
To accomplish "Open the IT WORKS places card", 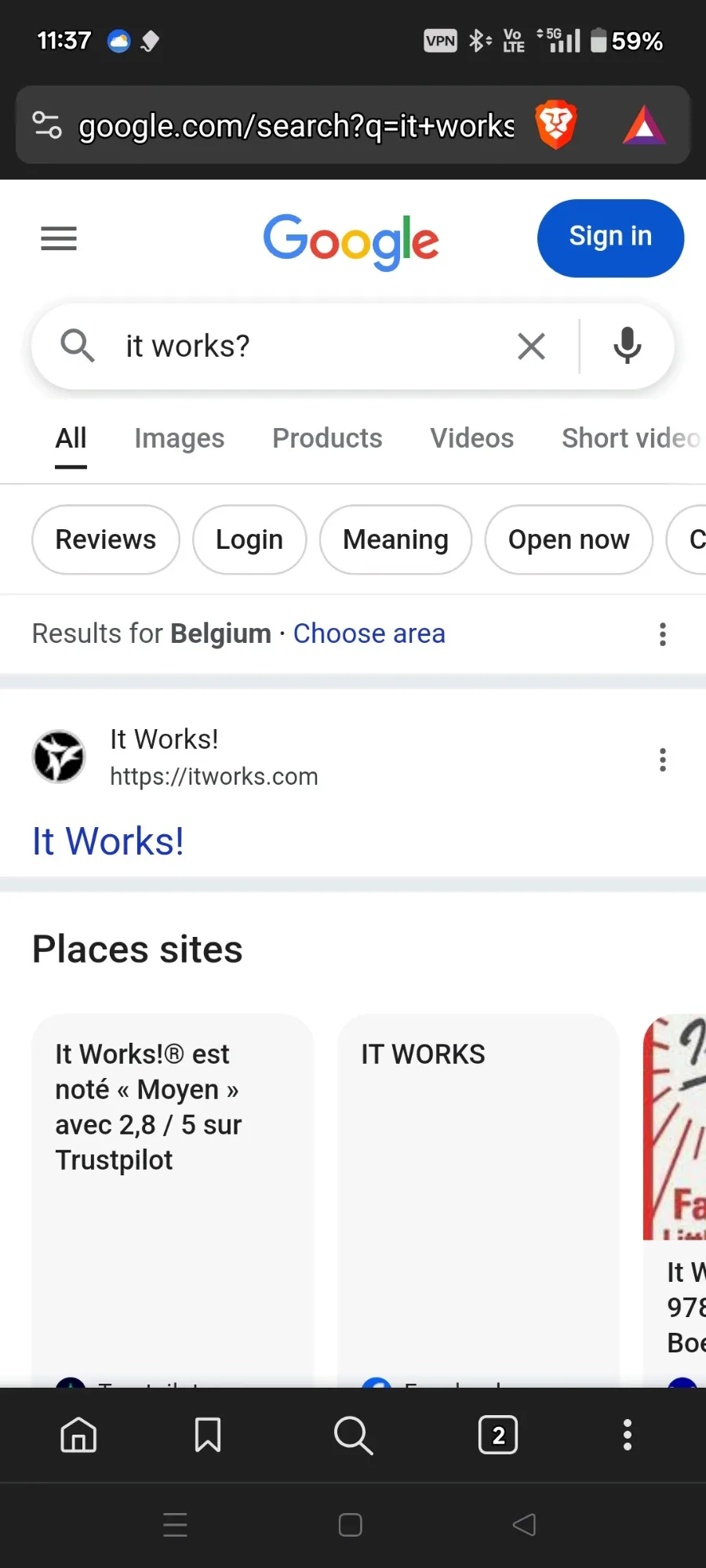I will [479, 1200].
